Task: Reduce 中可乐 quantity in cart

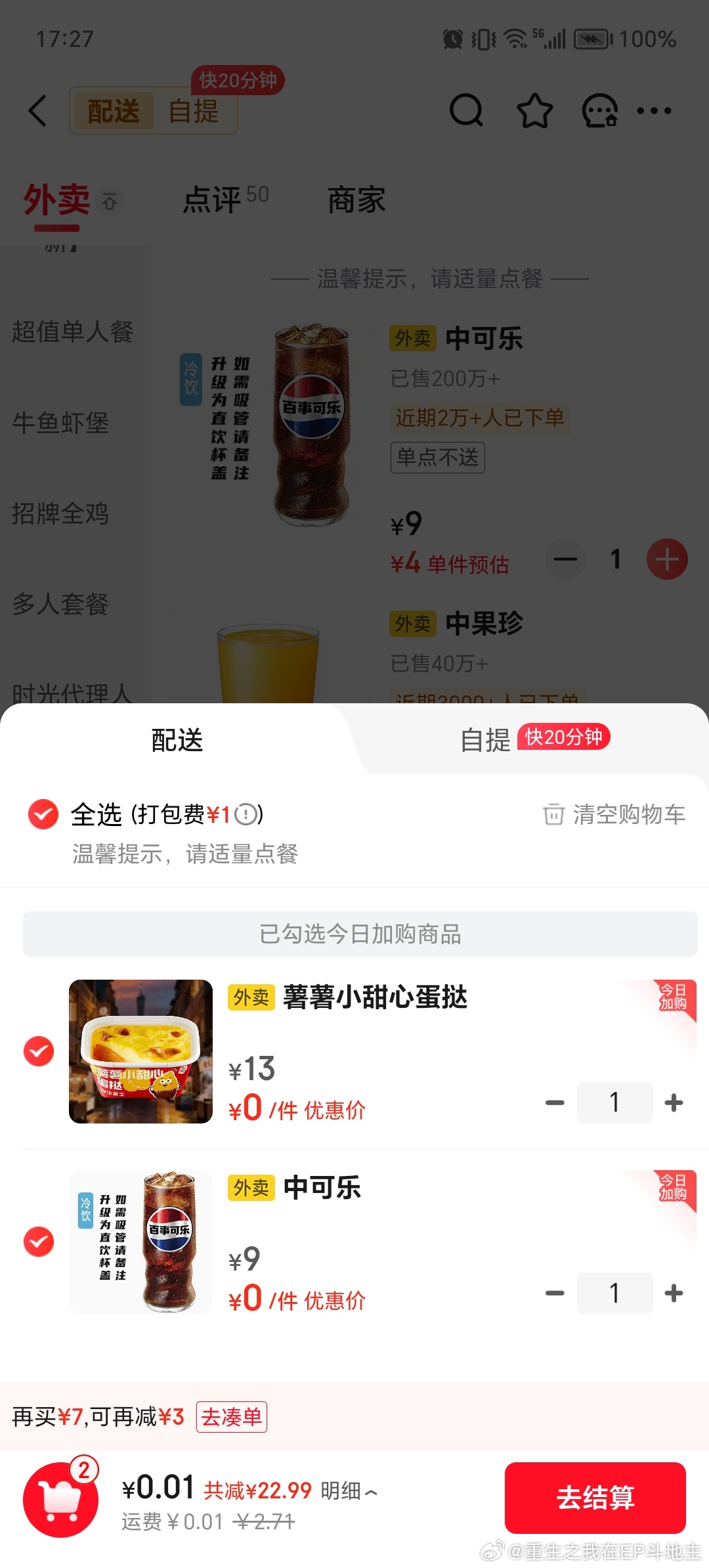Action: 555,1293
